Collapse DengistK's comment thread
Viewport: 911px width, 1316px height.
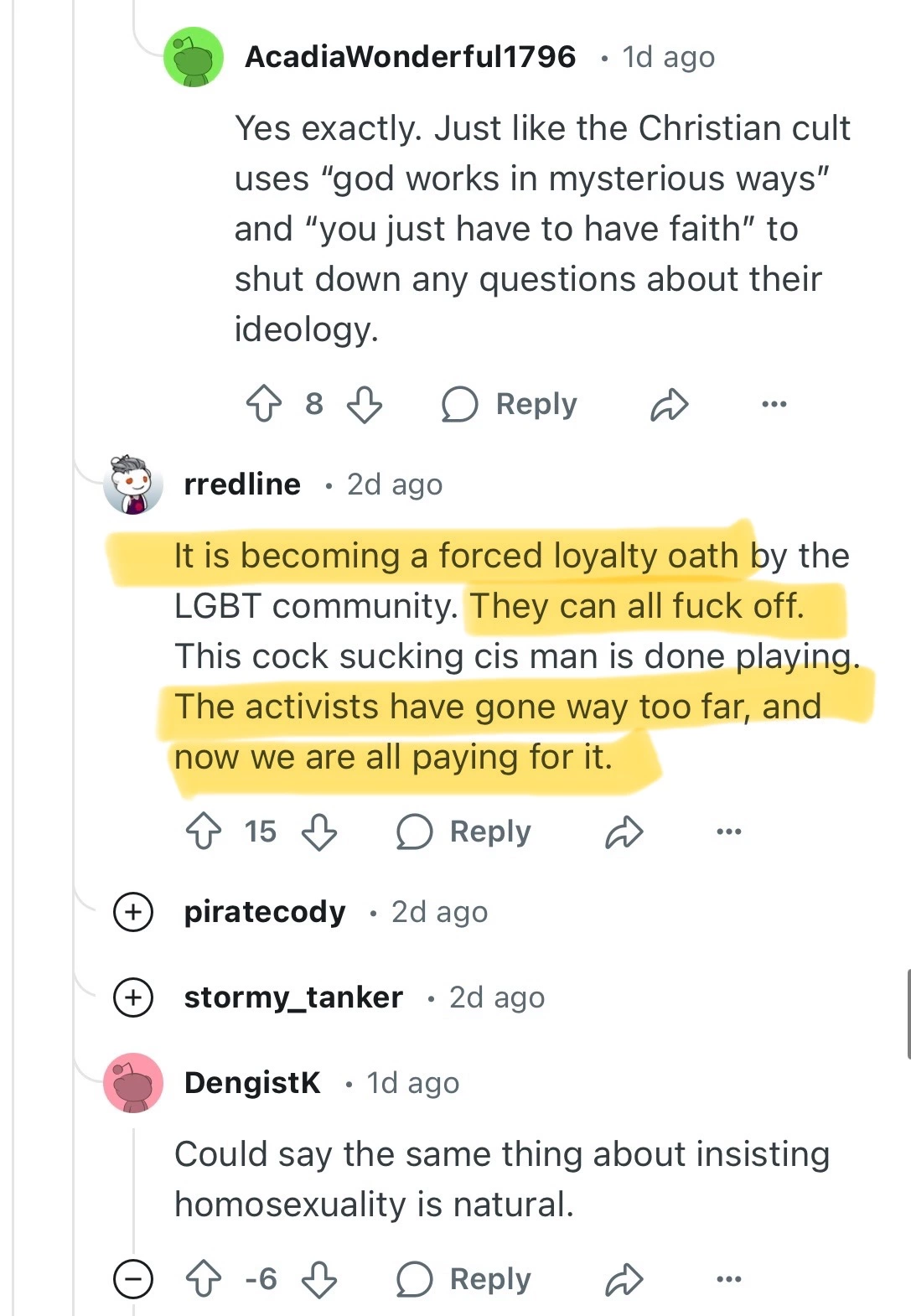(x=133, y=1279)
